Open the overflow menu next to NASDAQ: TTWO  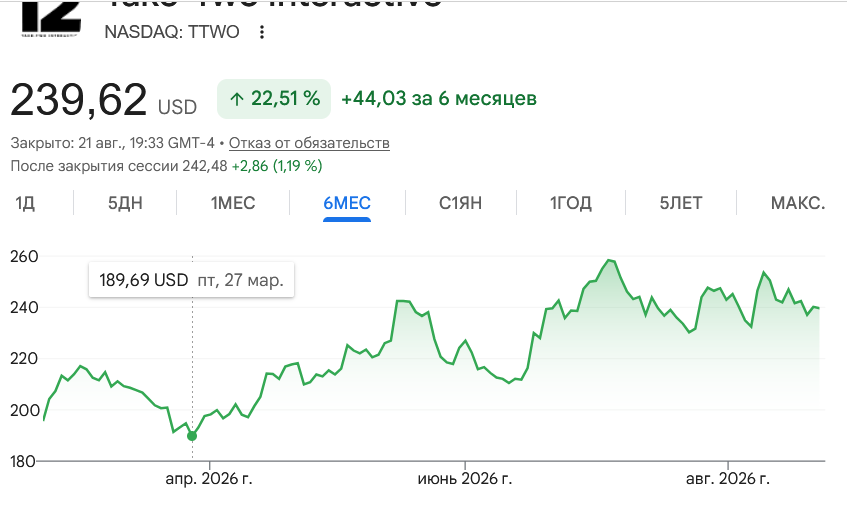(261, 32)
